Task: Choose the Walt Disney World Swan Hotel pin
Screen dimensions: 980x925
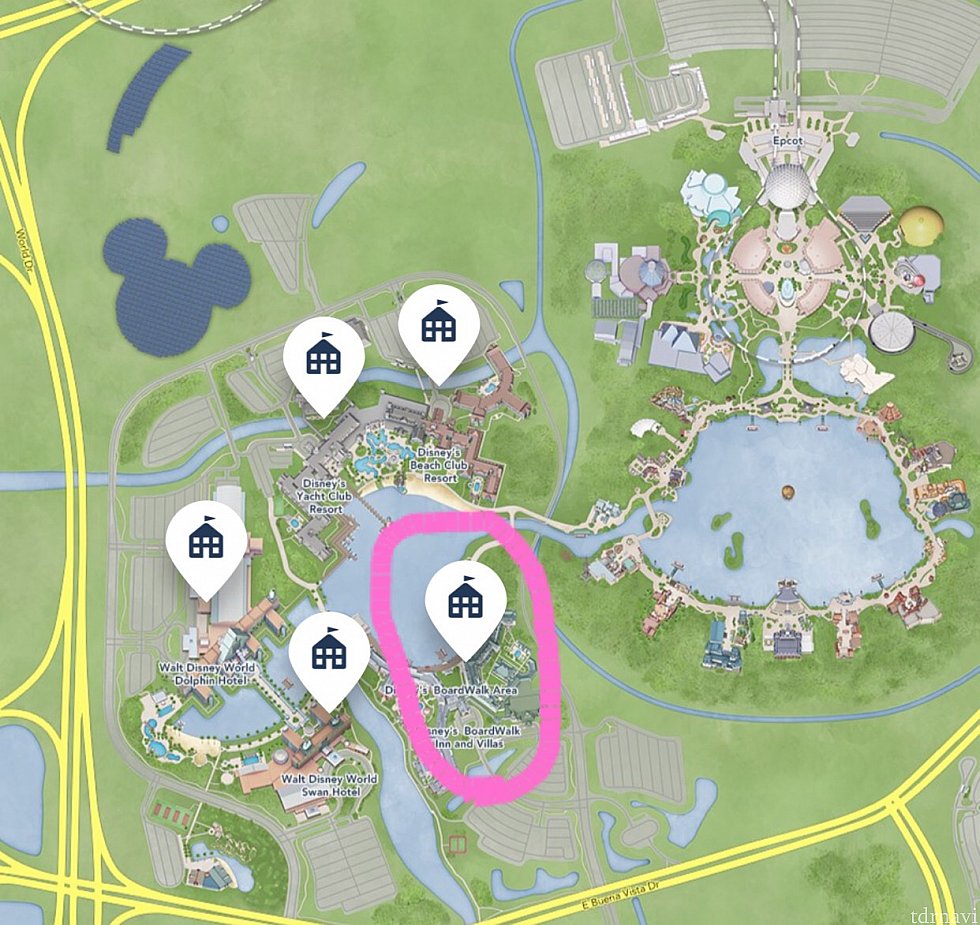Action: (x=329, y=650)
